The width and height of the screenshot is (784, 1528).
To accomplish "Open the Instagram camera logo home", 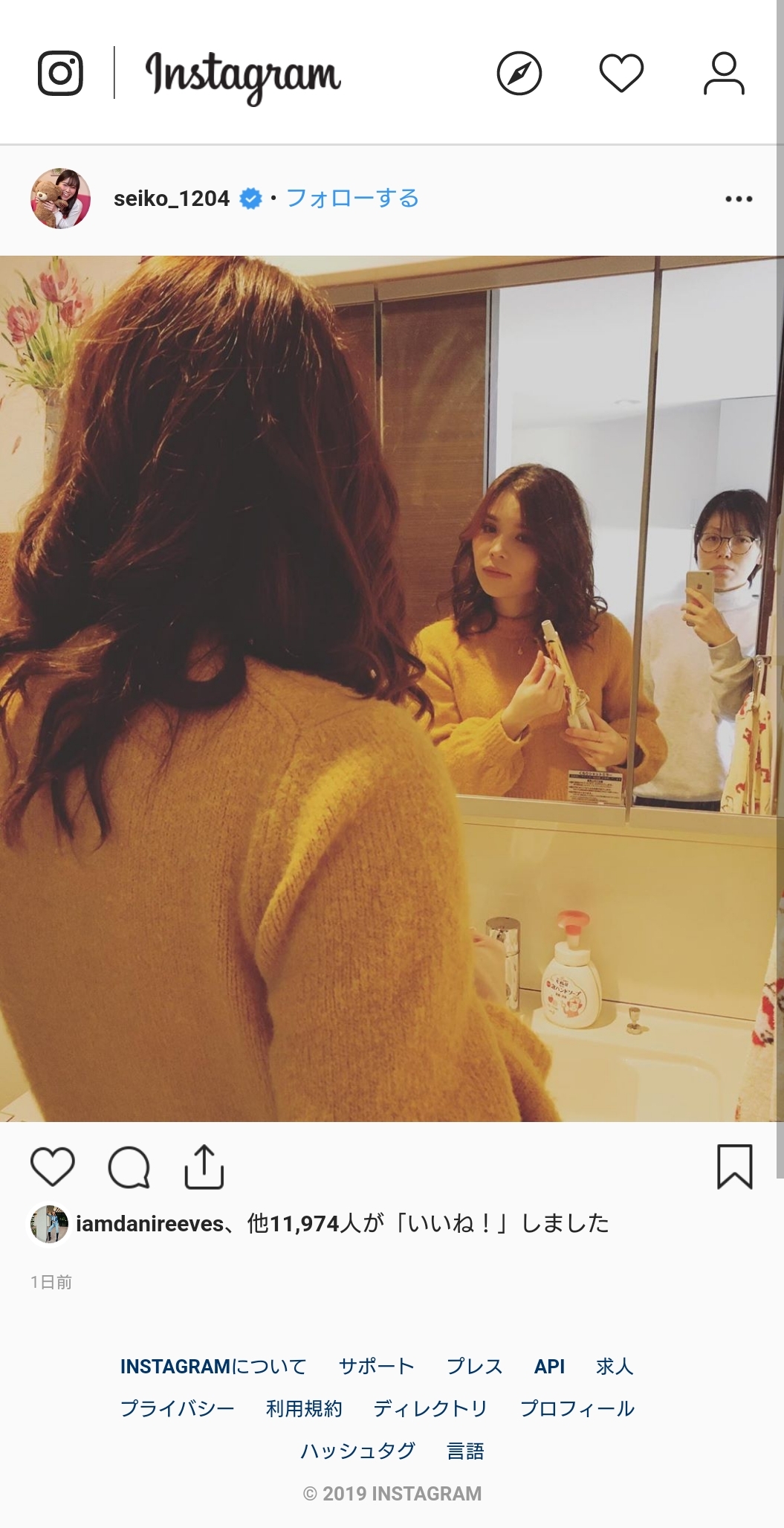I will click(x=60, y=73).
